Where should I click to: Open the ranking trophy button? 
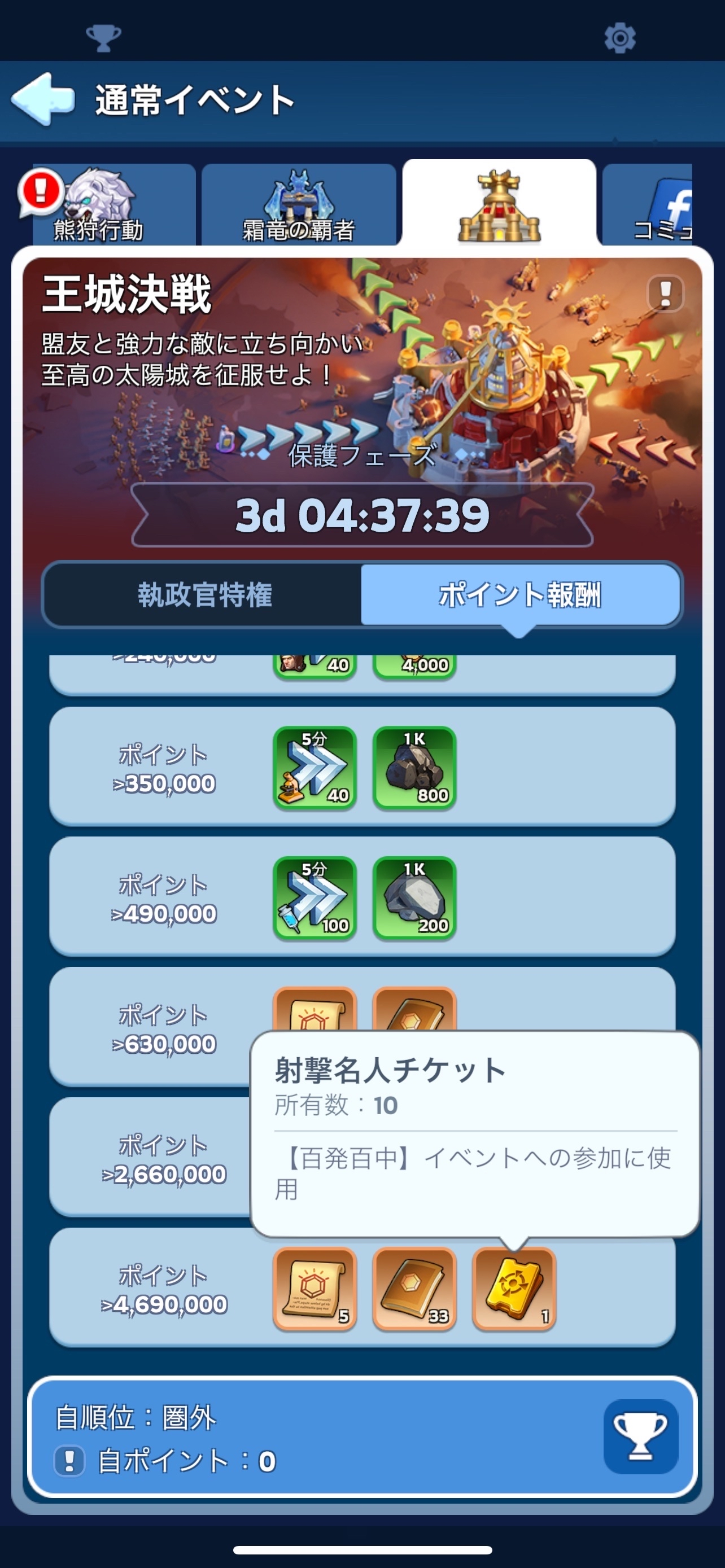(640, 1436)
